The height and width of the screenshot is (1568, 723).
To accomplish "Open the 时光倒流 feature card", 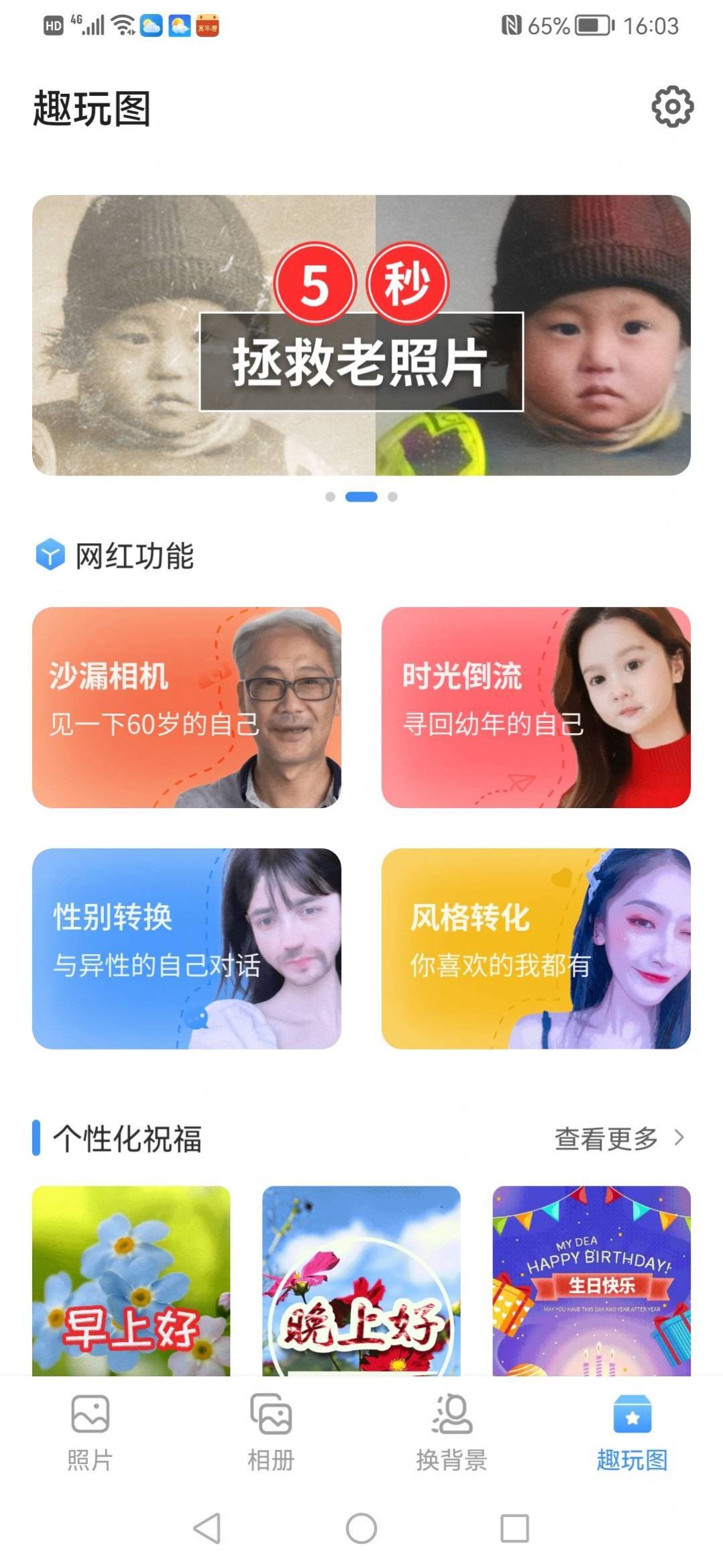I will coord(535,707).
